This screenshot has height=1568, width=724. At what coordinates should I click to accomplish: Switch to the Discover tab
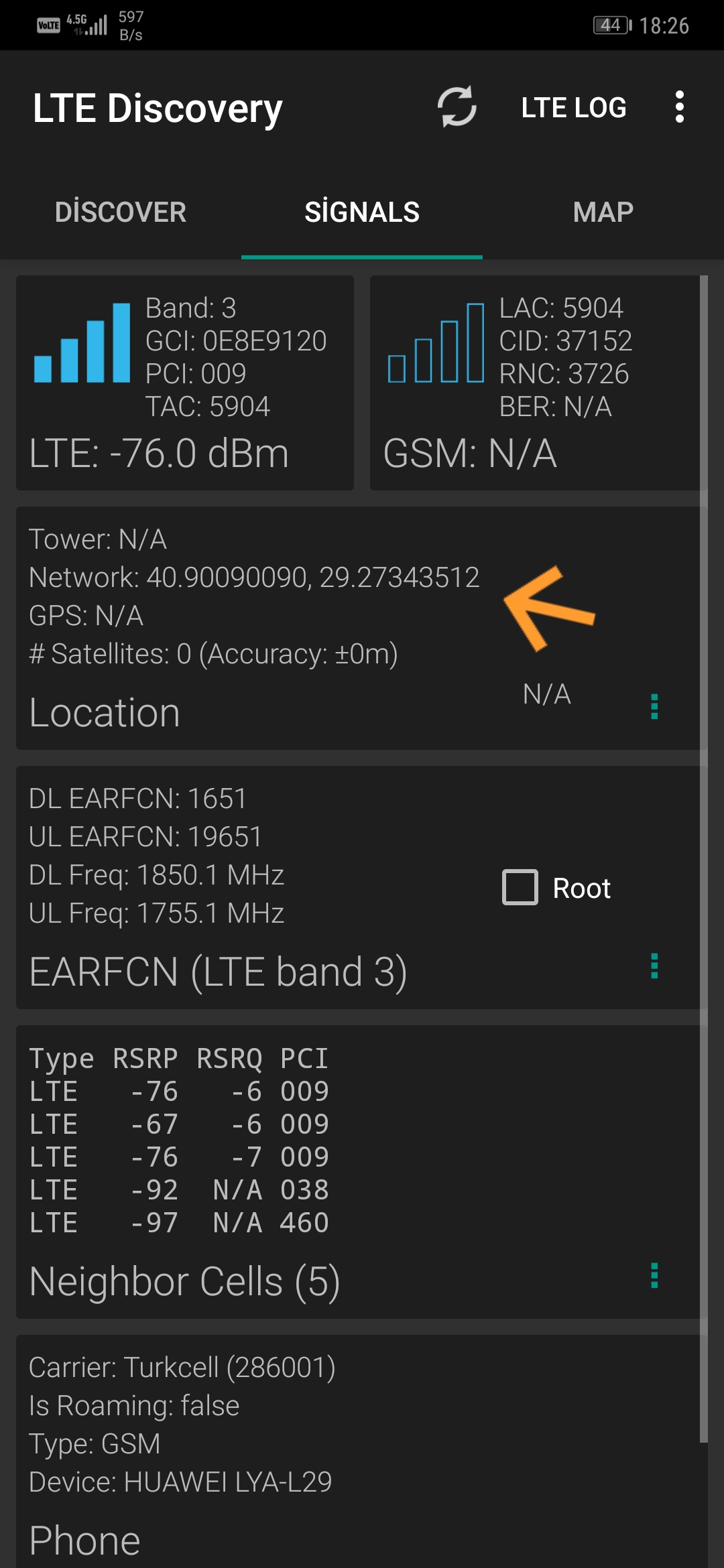pyautogui.click(x=121, y=212)
